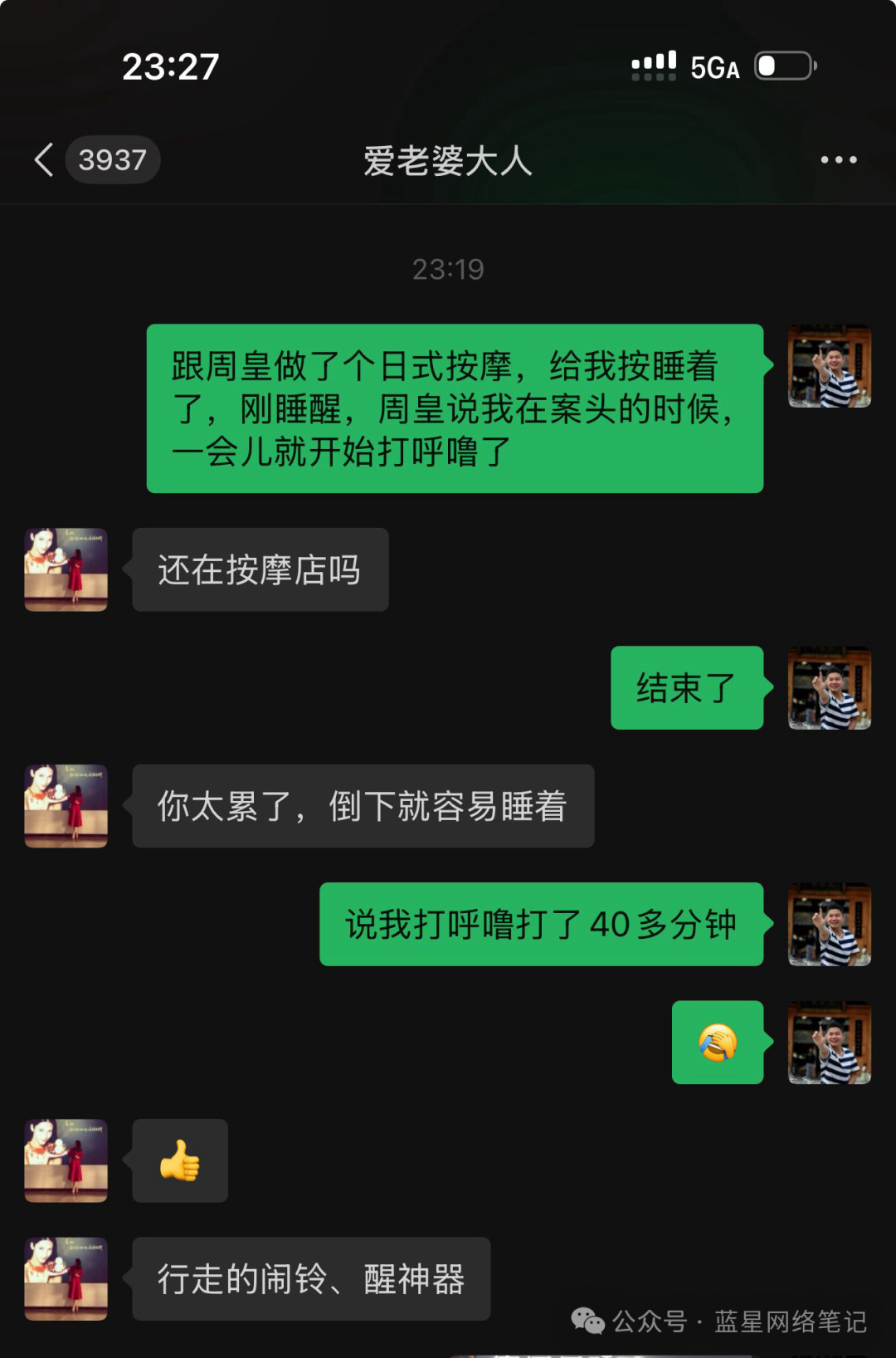Tap 爱老婆大人's avatar beside 还在按摩店吗
Image resolution: width=896 pixels, height=1358 pixels.
tap(65, 570)
